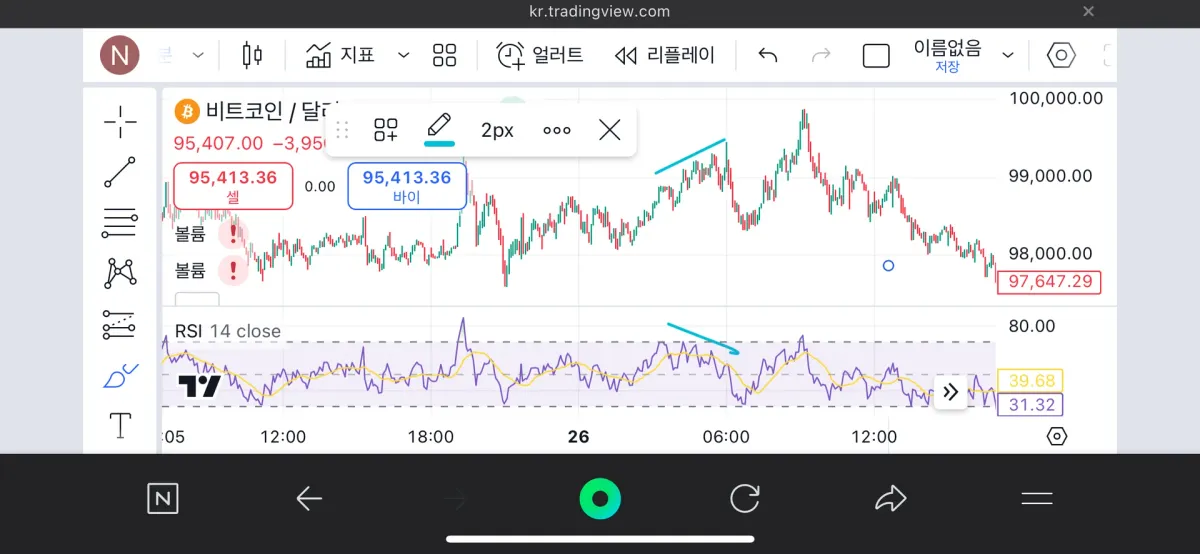Tap the 95,413.36 바이 buy button
Viewport: 1200px width, 554px height.
click(406, 186)
